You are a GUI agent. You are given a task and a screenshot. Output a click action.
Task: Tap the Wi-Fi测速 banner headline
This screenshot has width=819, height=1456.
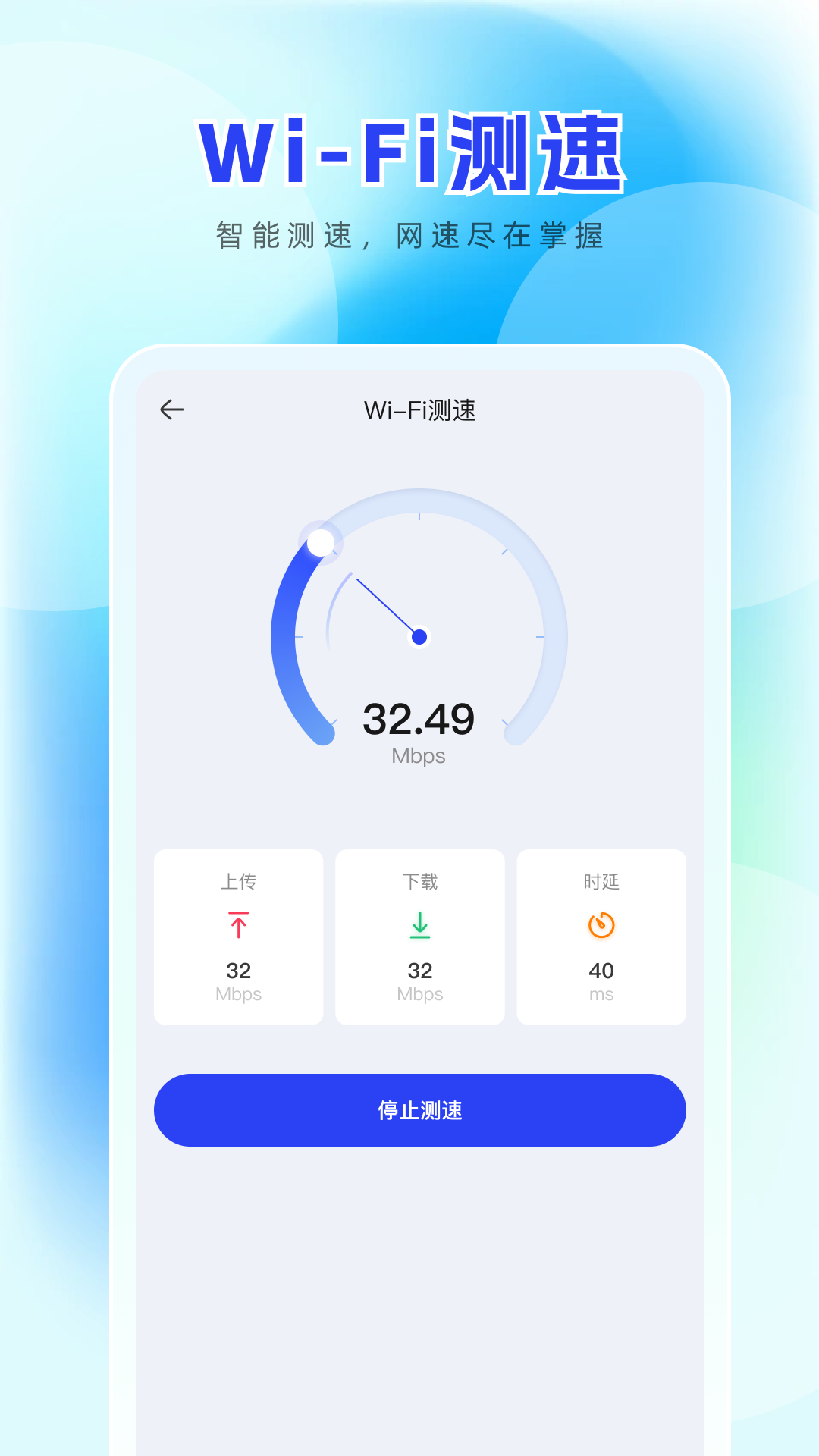tap(409, 148)
